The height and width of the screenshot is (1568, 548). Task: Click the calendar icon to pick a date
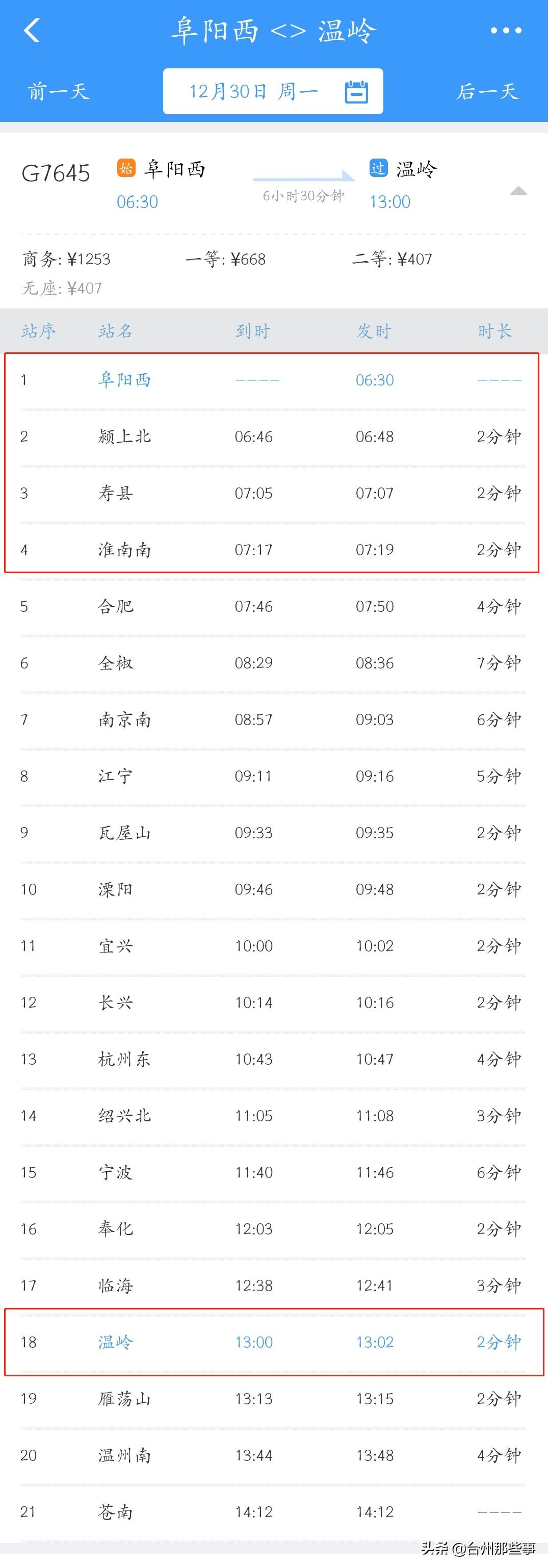click(x=356, y=91)
